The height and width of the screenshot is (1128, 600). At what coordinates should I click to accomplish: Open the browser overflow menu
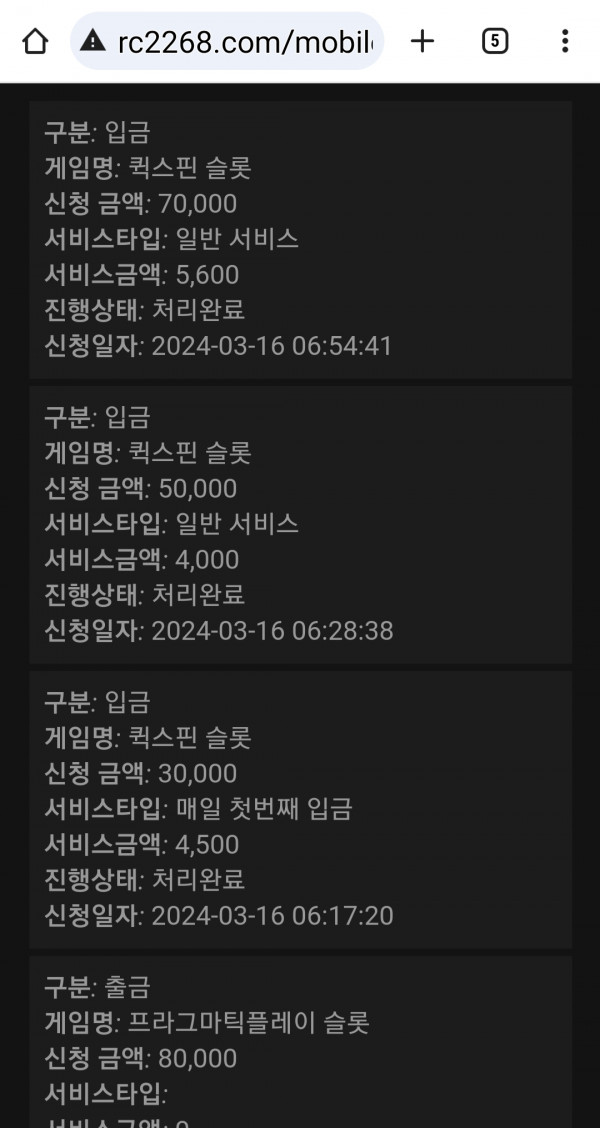click(x=565, y=42)
